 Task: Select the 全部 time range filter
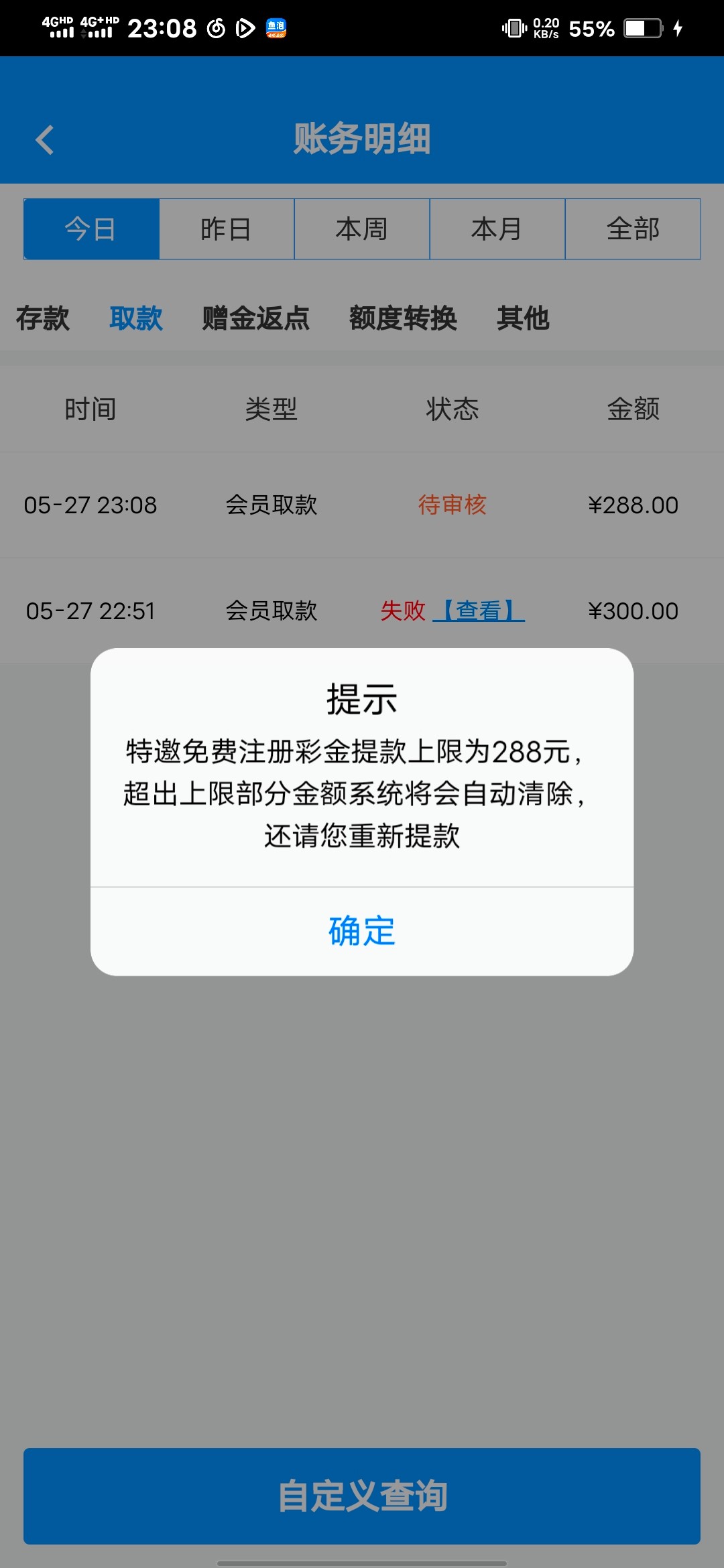click(x=632, y=228)
